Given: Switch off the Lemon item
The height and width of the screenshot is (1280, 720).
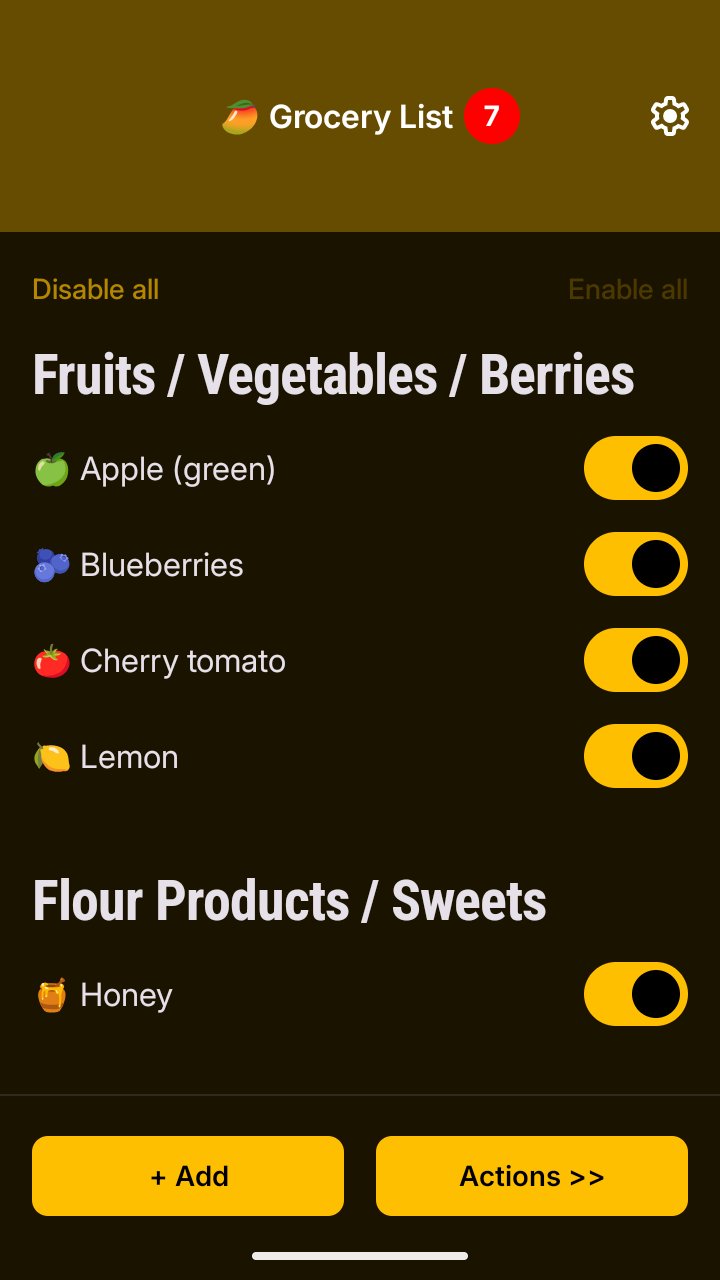Looking at the screenshot, I should pyautogui.click(x=635, y=755).
